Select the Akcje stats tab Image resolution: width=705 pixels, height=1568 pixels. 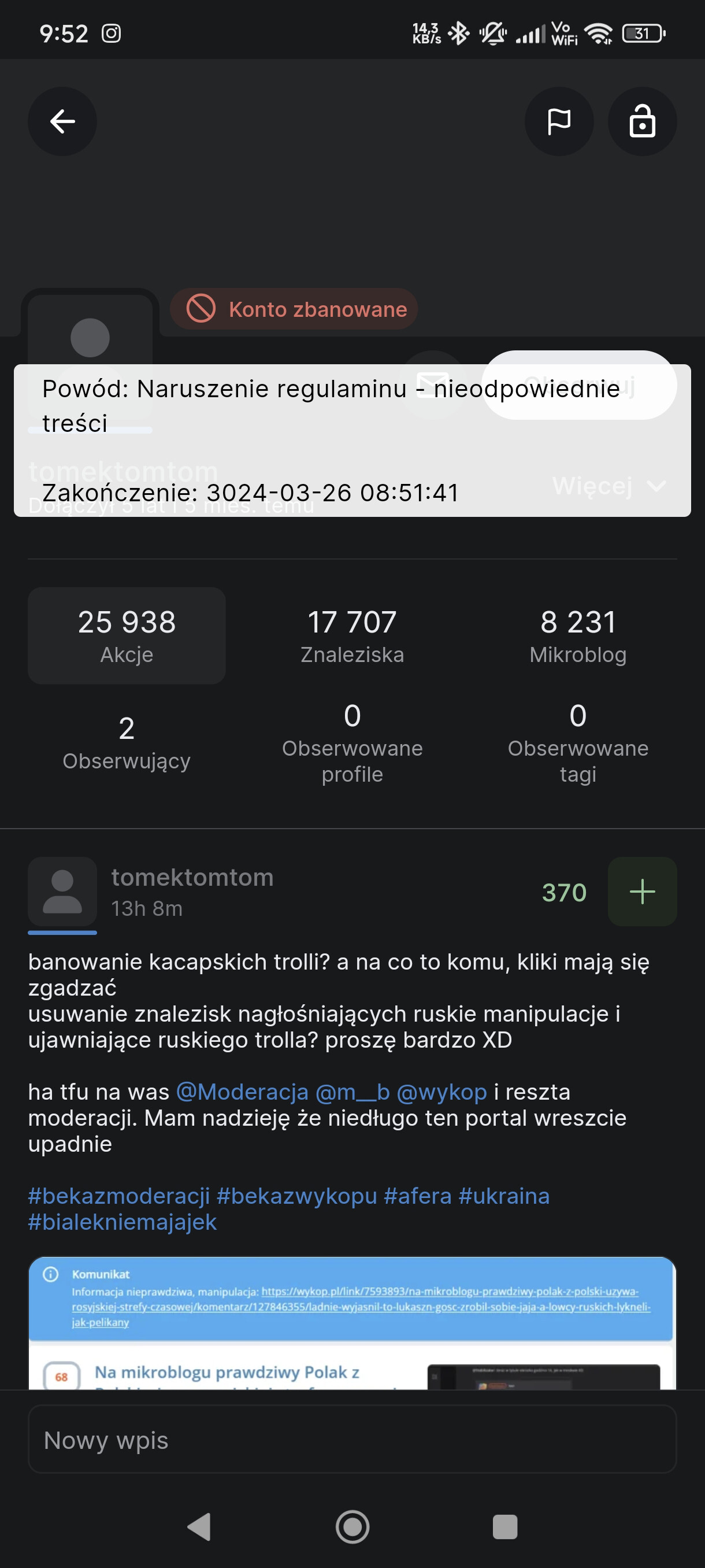pos(127,635)
